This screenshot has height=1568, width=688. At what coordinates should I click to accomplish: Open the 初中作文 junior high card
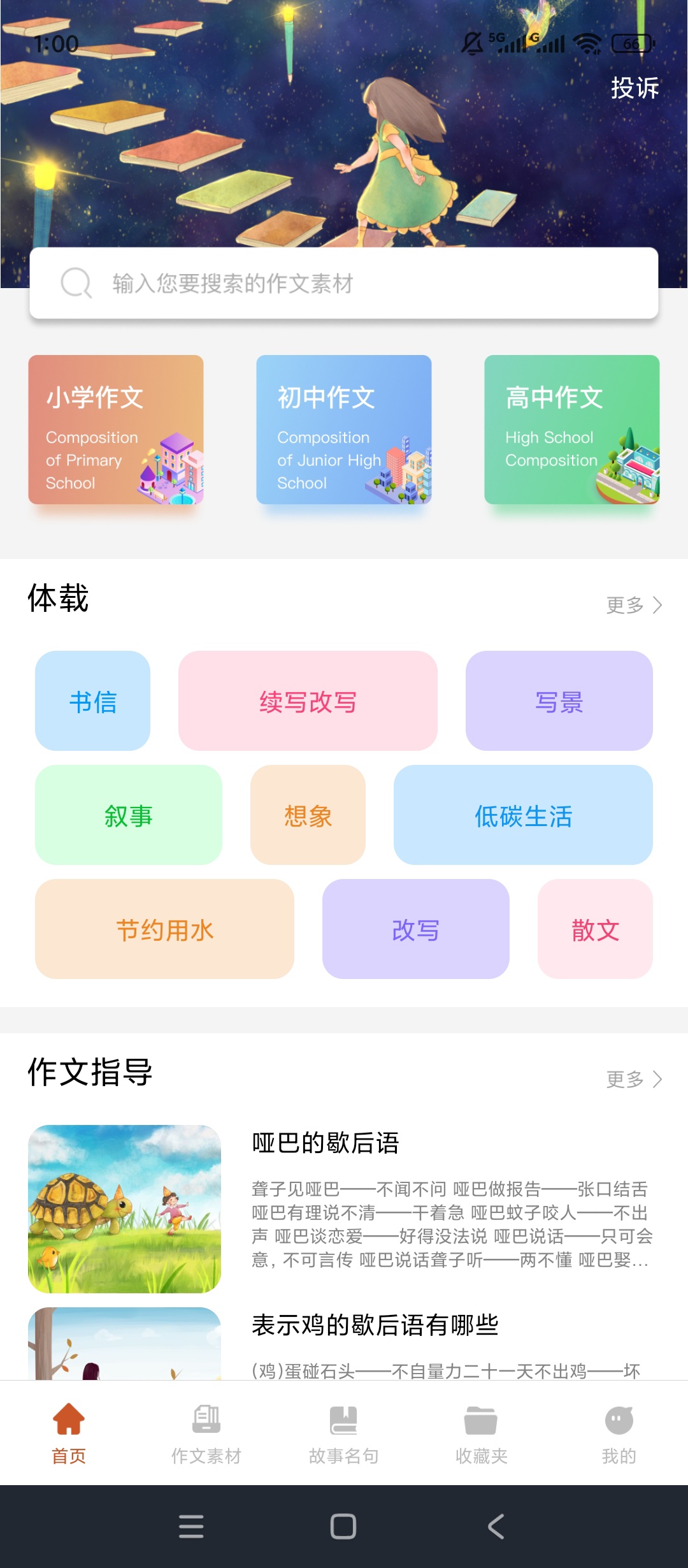(344, 430)
